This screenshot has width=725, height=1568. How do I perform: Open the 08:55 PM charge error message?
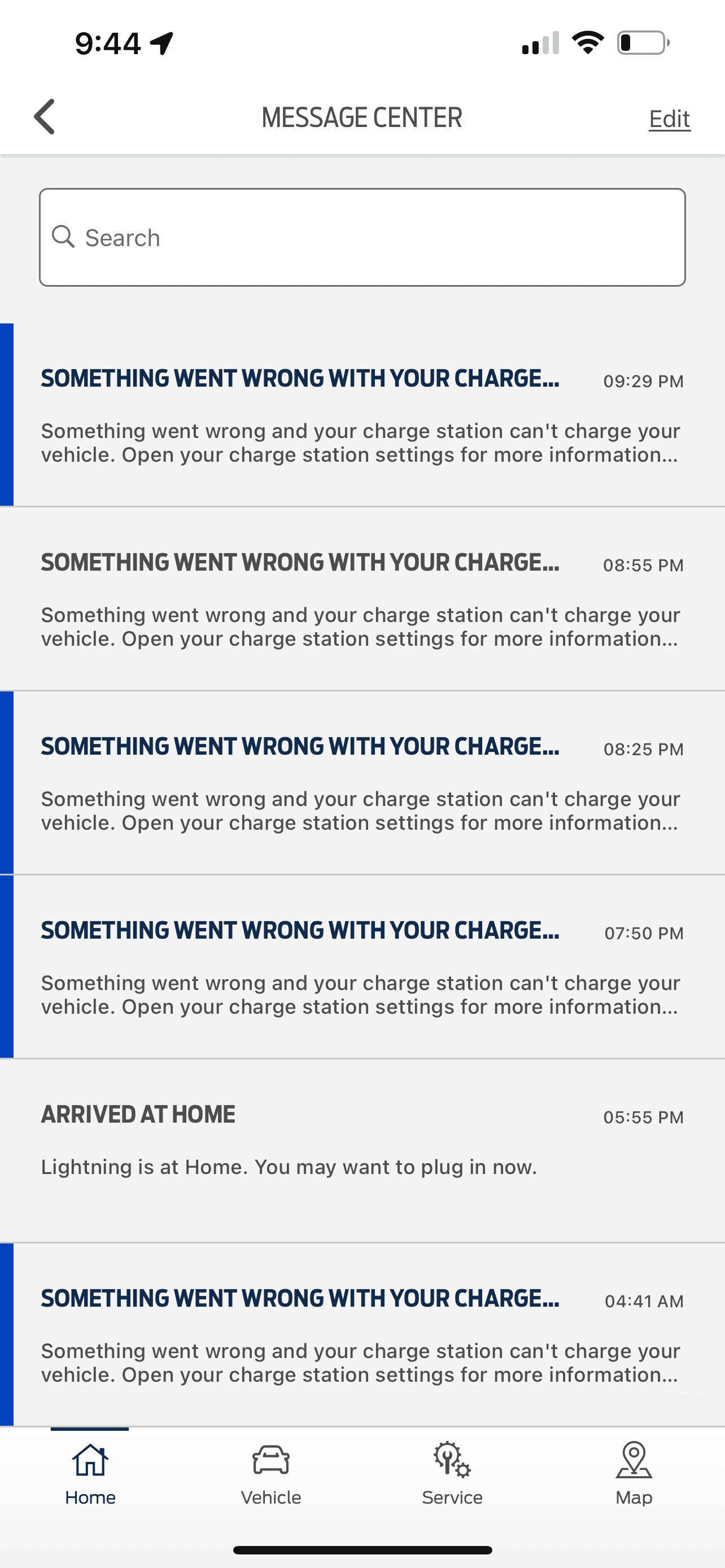pos(362,599)
